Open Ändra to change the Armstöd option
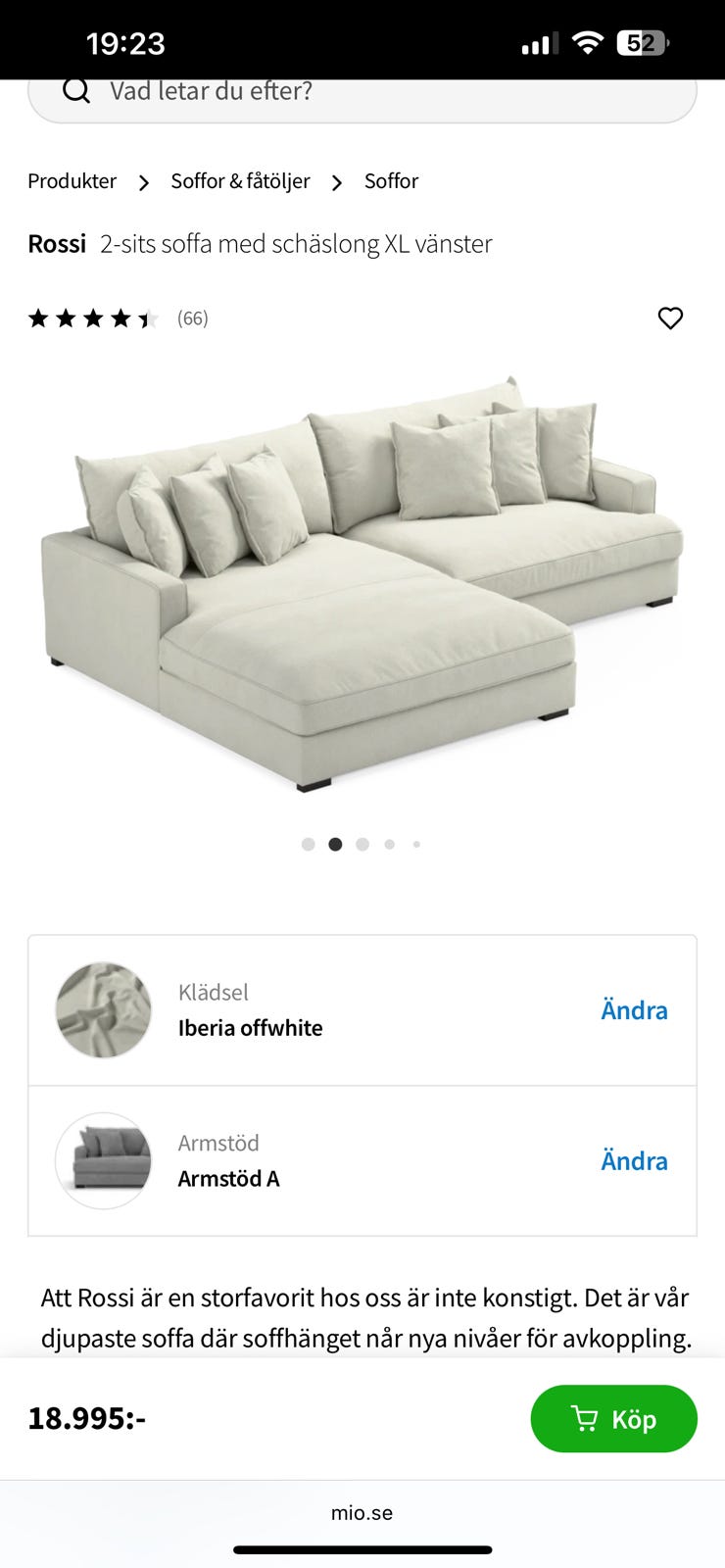 click(634, 1160)
